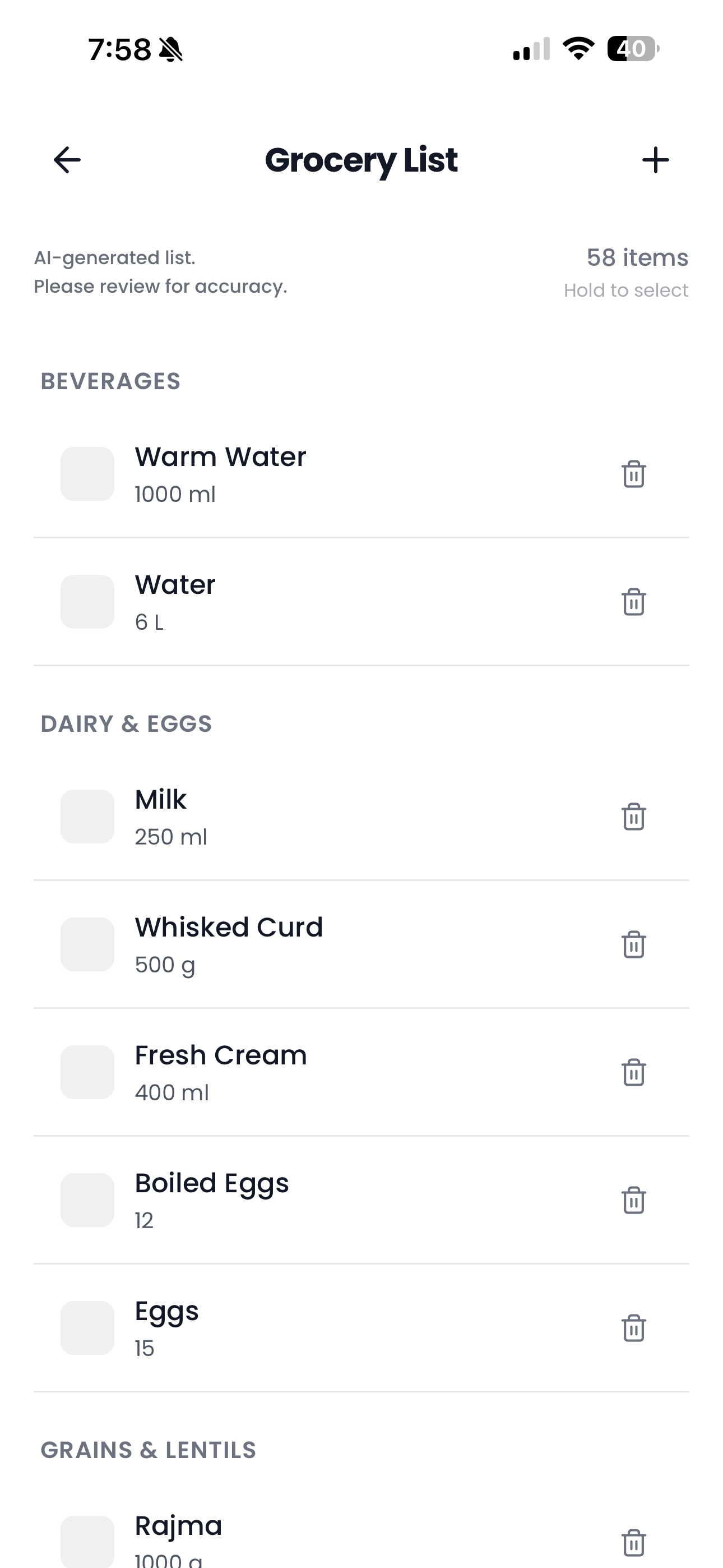
Task: Check off the Boiled Eggs item
Action: (87, 1200)
